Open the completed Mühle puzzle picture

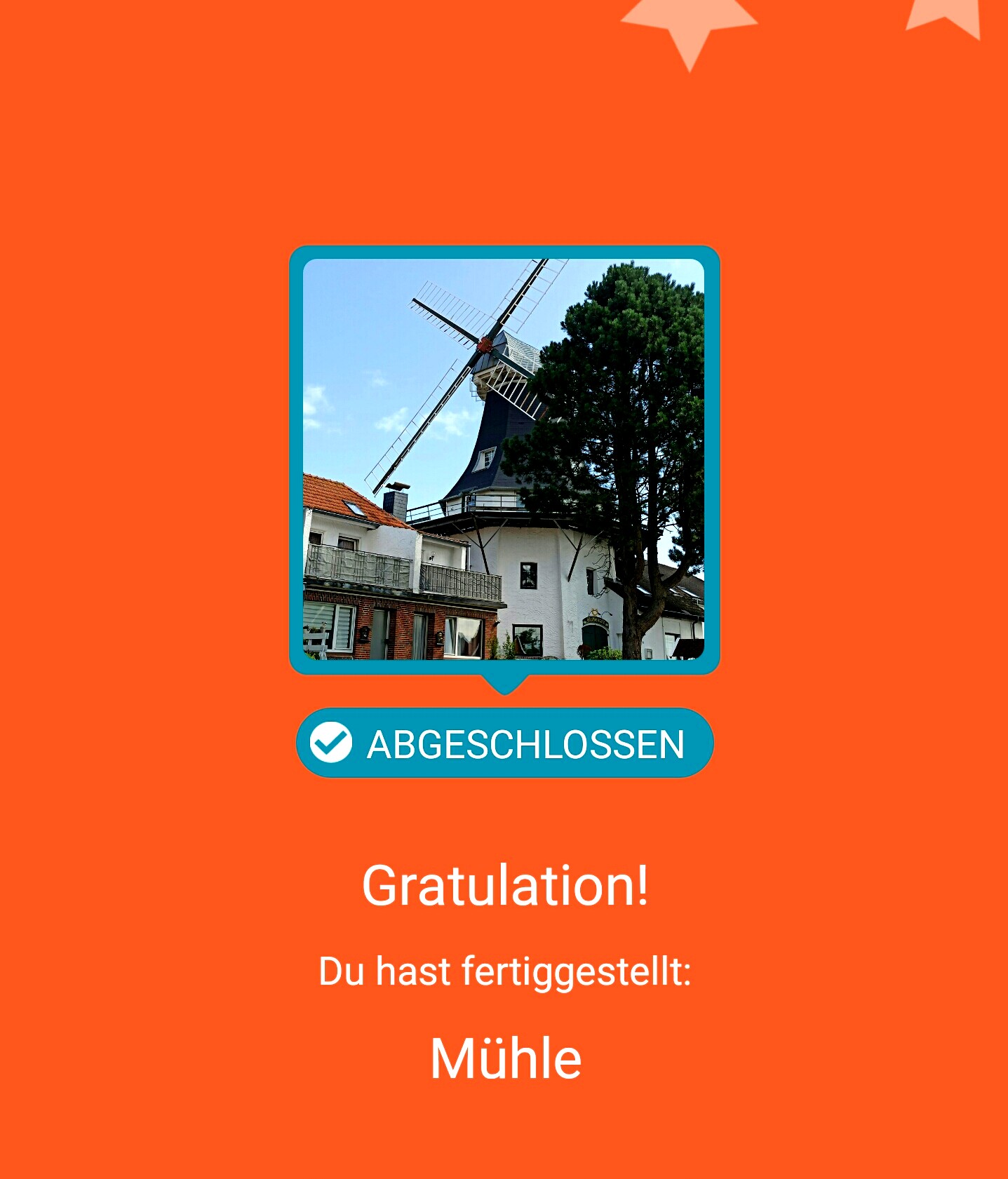[504, 459]
